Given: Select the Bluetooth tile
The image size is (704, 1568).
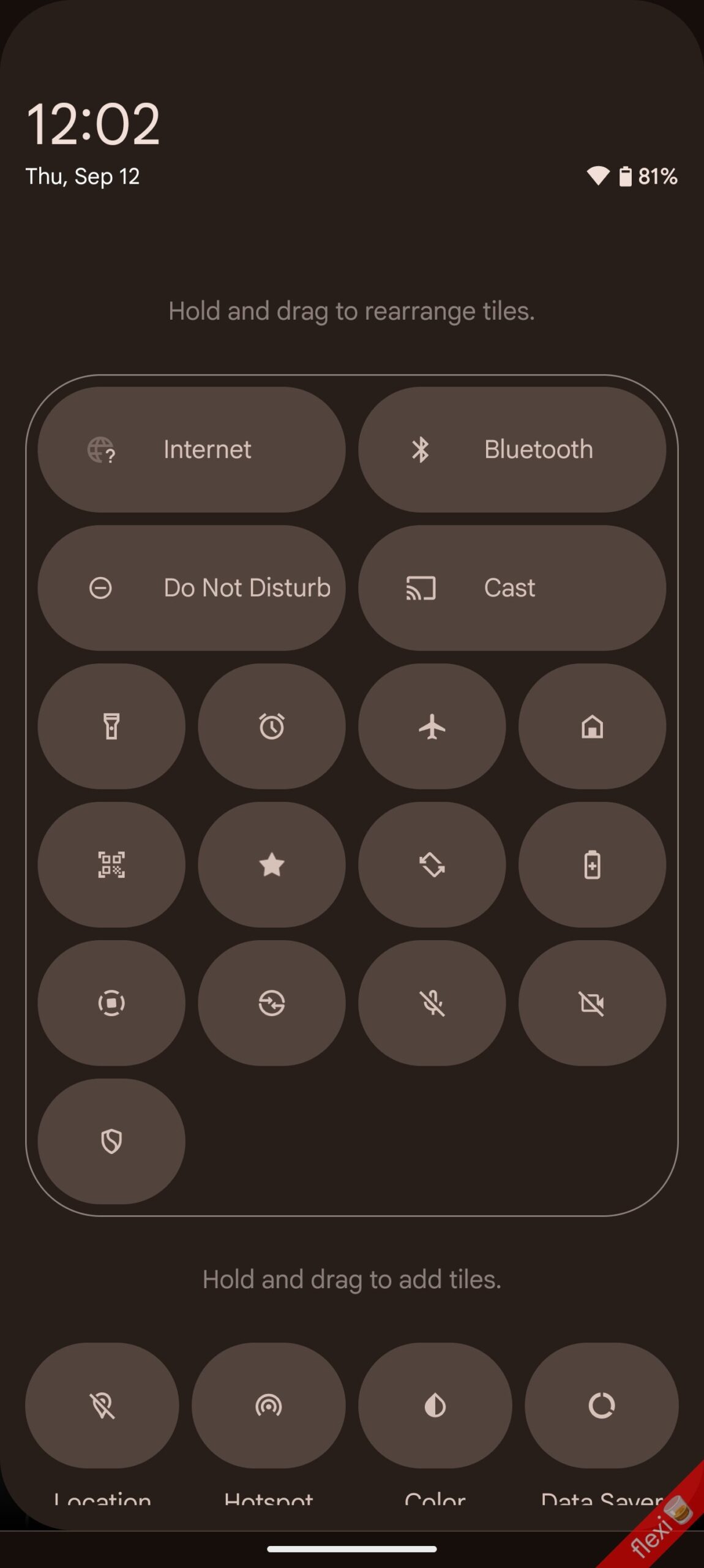Looking at the screenshot, I should point(512,450).
